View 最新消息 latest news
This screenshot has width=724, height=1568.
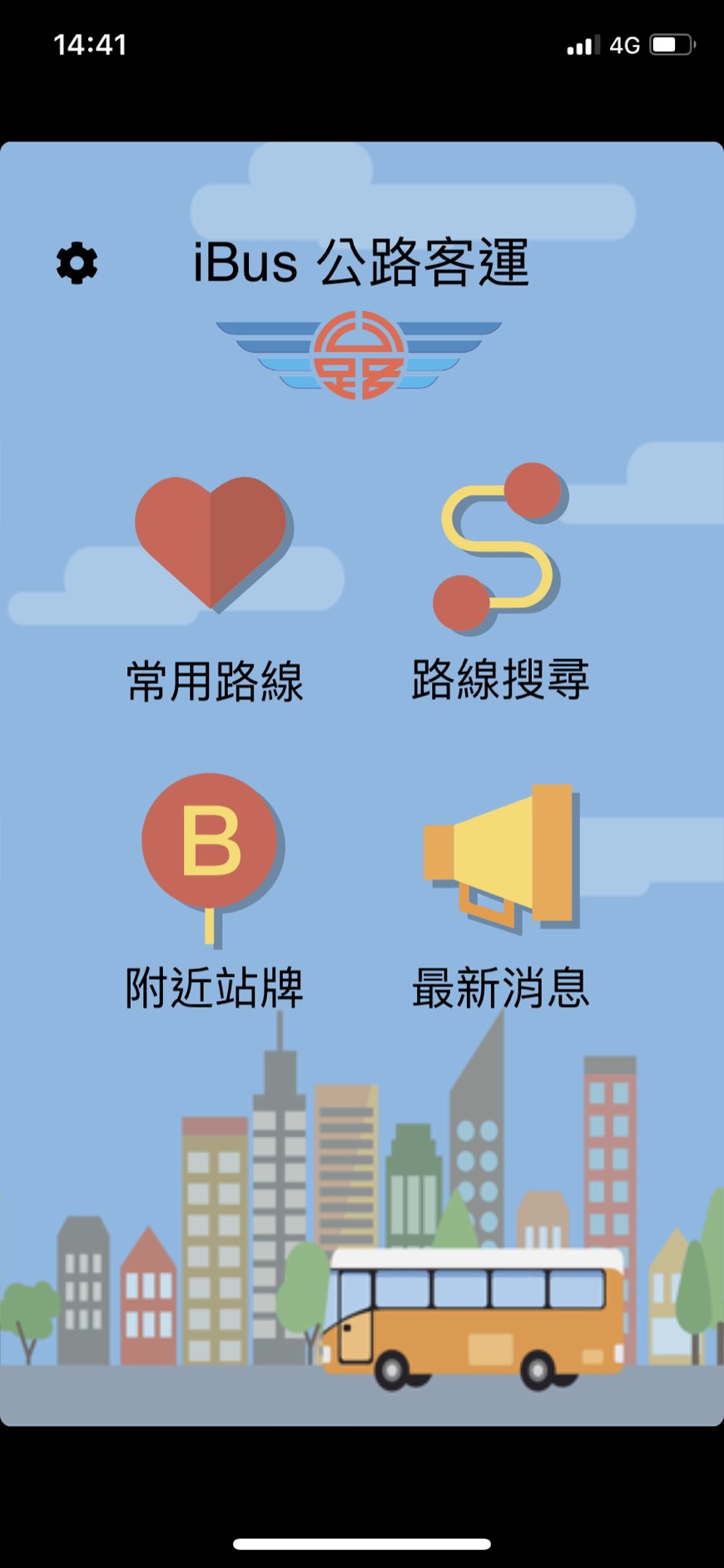(x=500, y=897)
